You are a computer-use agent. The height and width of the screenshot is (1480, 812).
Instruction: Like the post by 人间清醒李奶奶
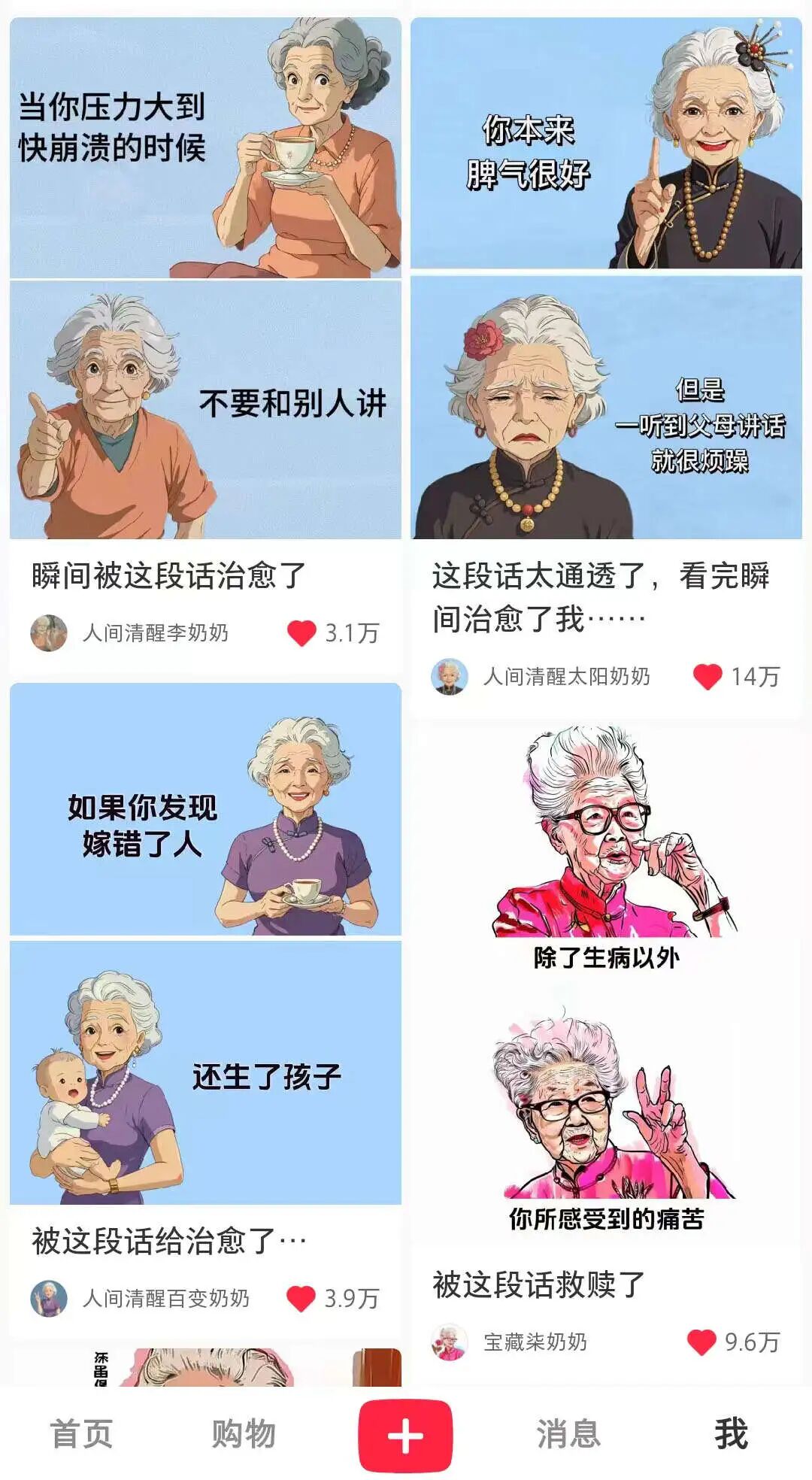click(301, 633)
